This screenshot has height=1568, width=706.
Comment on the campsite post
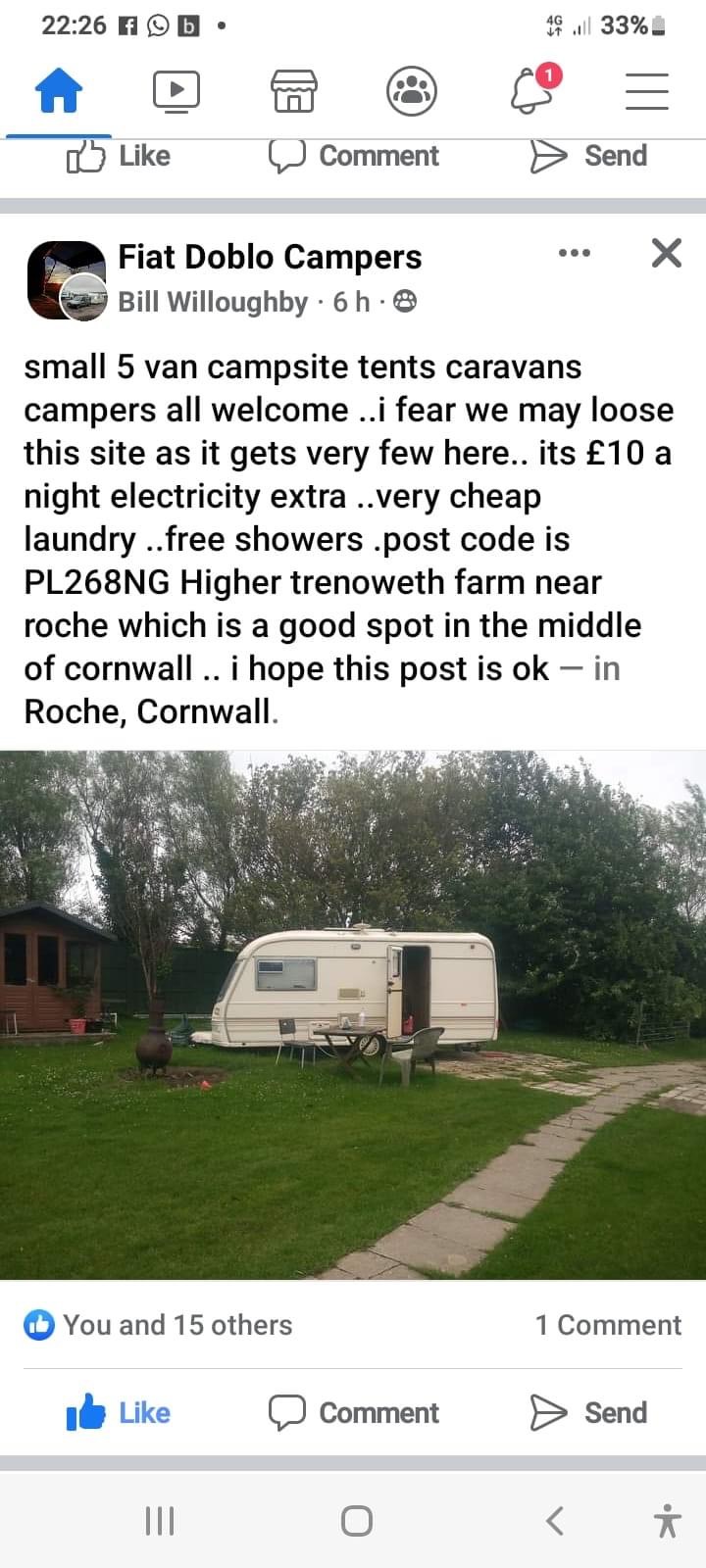[354, 1413]
